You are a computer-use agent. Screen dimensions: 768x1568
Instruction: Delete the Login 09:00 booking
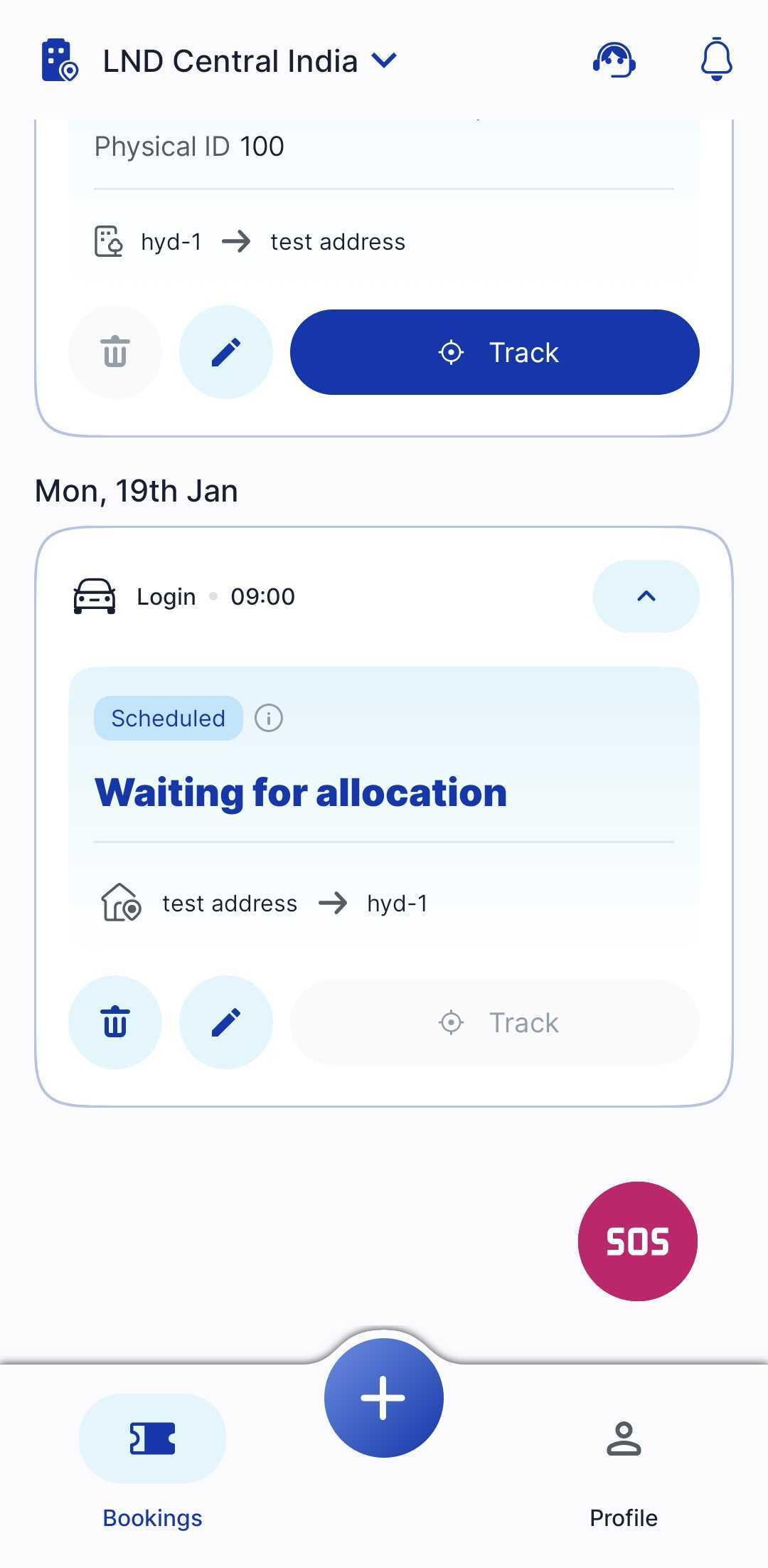(115, 1022)
